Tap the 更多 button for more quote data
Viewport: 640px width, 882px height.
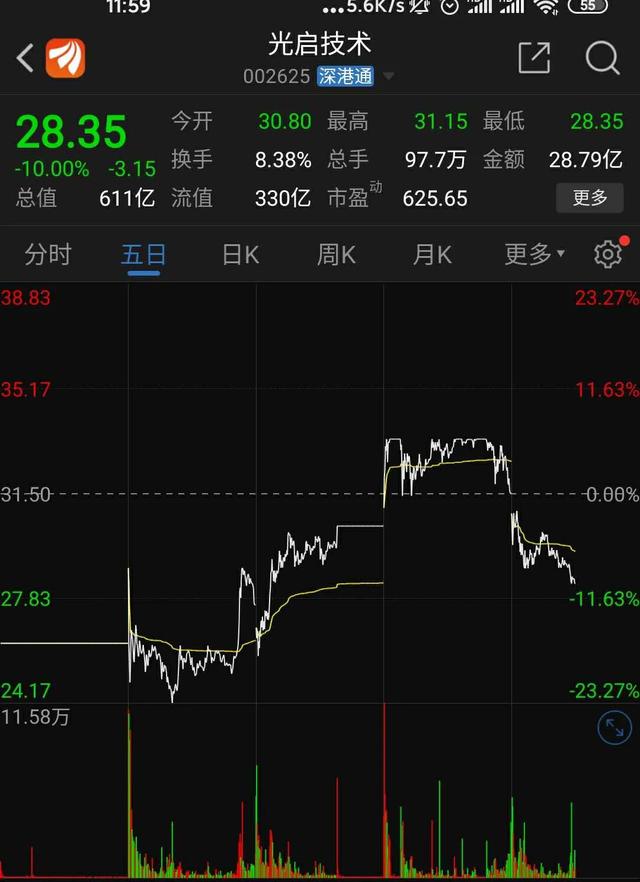[x=590, y=197]
